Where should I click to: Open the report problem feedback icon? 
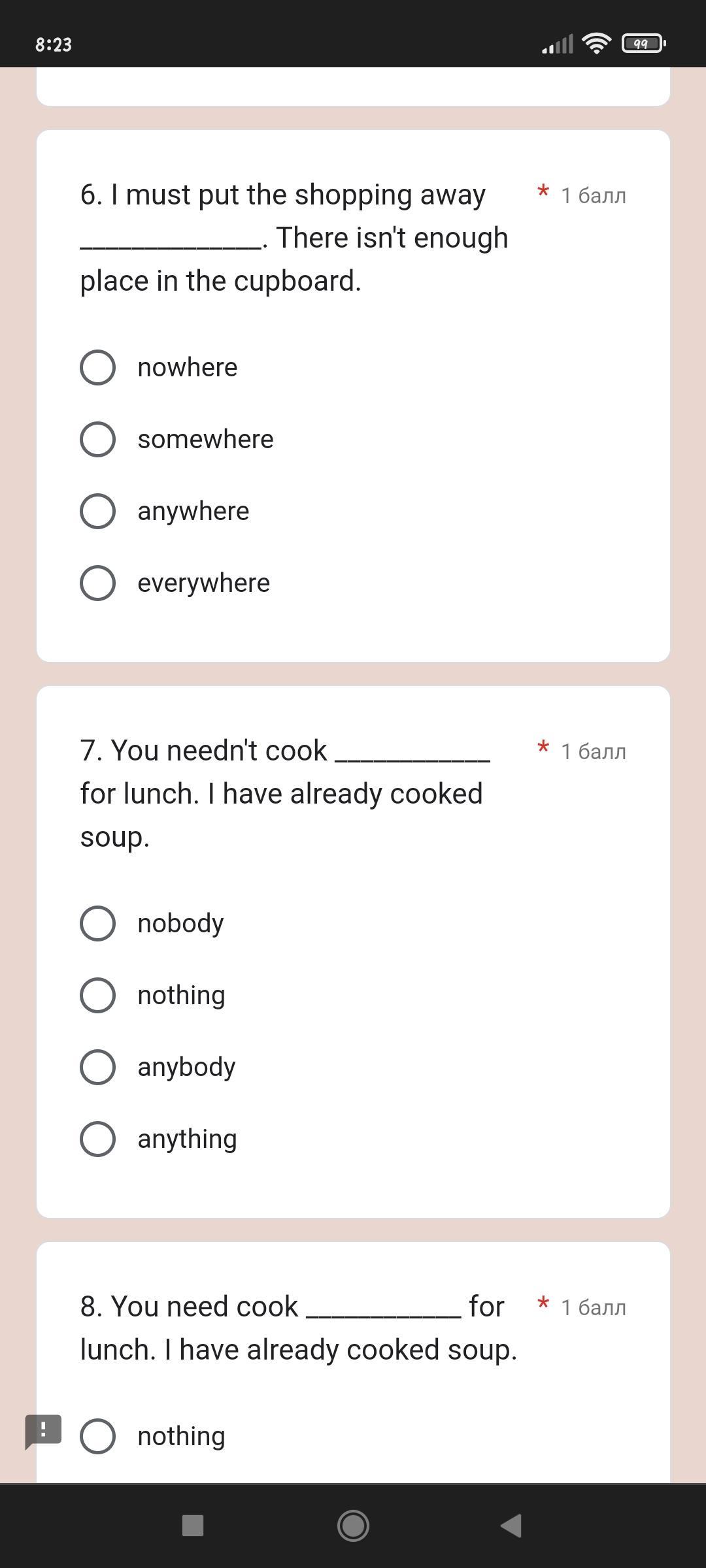pos(43,1432)
